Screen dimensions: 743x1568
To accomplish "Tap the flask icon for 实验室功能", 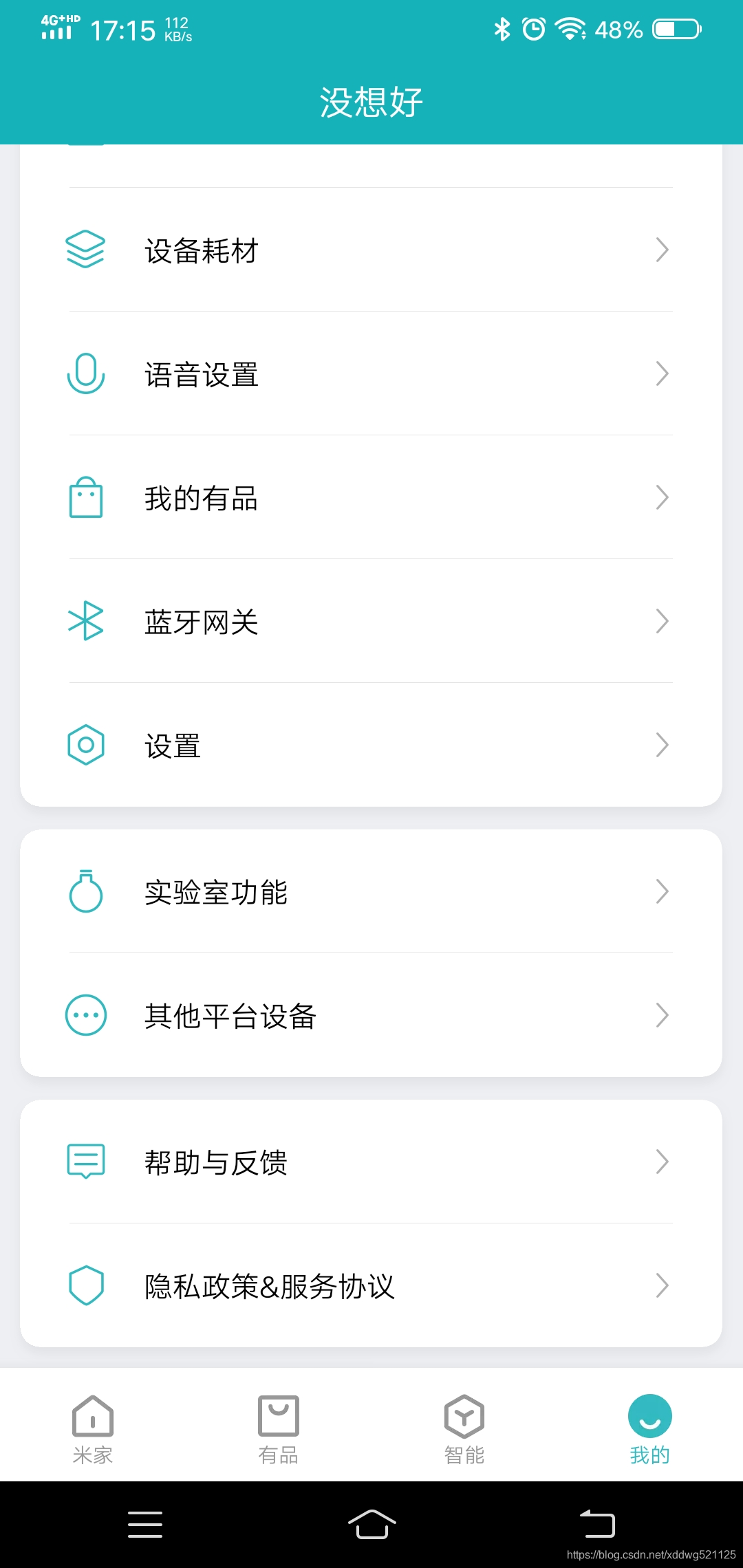I will (x=86, y=892).
